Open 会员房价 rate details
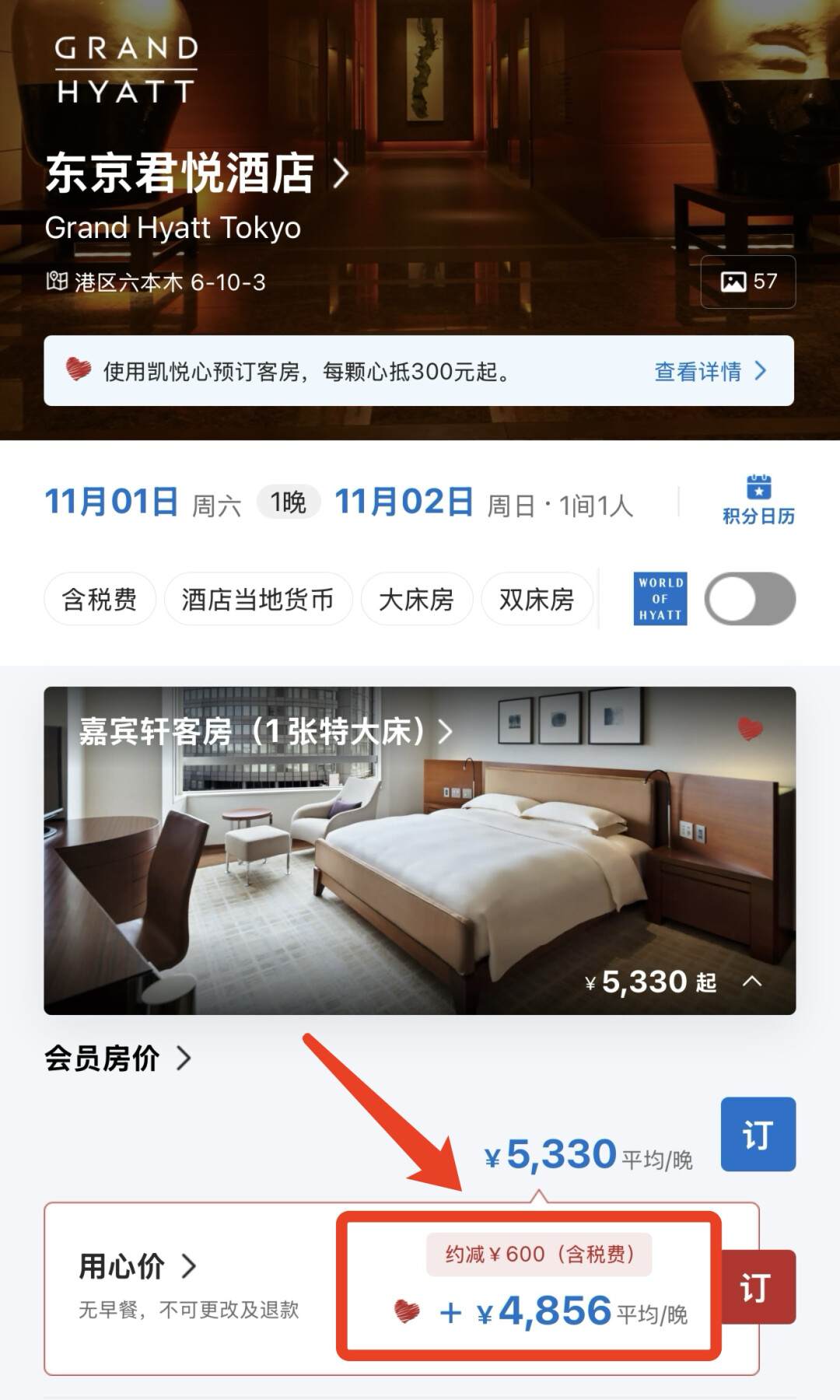The width and height of the screenshot is (840, 1400). pyautogui.click(x=117, y=1059)
